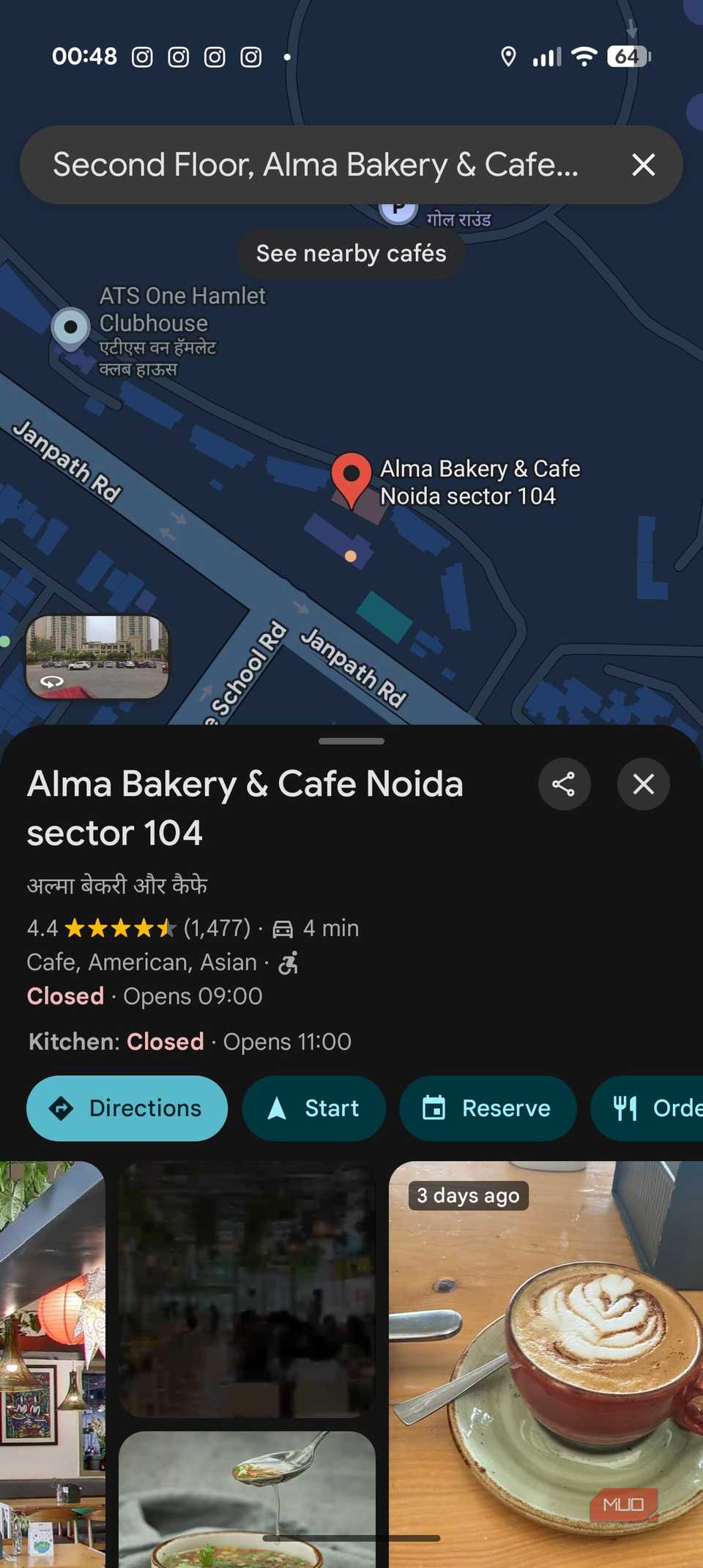Open the 1,477 reviews link
Image resolution: width=703 pixels, height=1568 pixels.
point(217,928)
